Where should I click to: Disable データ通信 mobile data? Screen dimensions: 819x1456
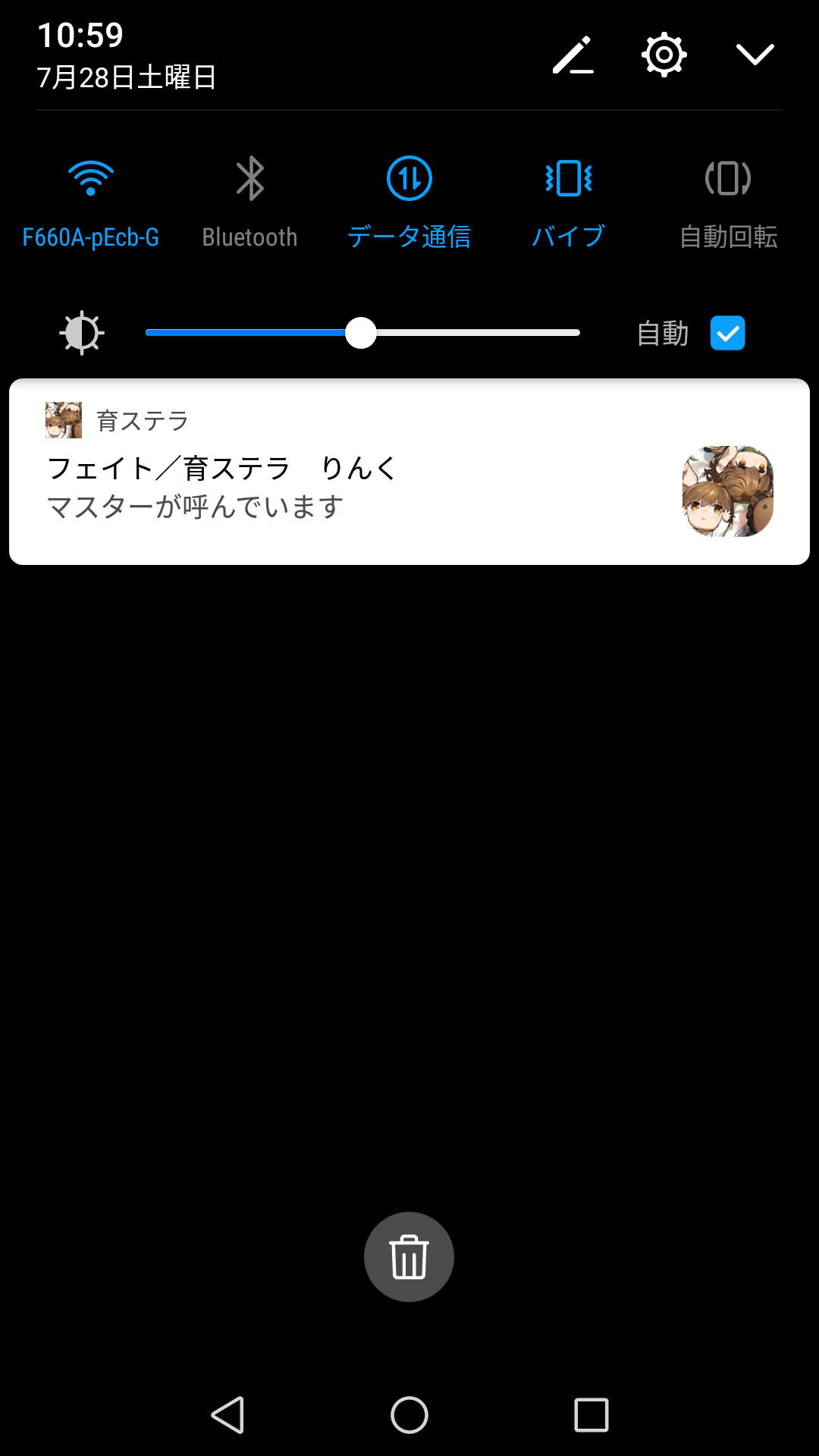pyautogui.click(x=409, y=180)
